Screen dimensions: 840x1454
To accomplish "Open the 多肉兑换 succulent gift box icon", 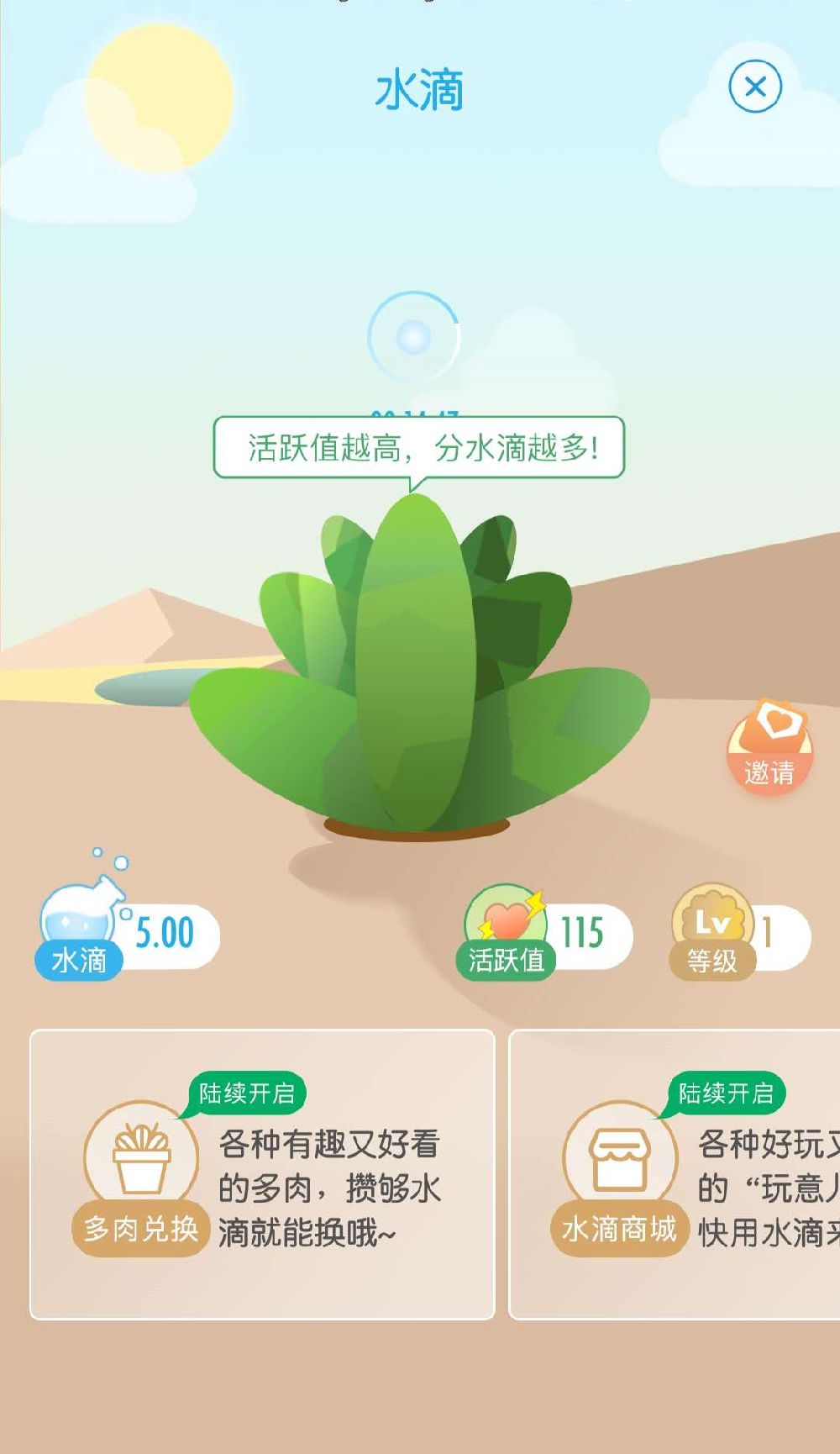I will [x=139, y=1158].
